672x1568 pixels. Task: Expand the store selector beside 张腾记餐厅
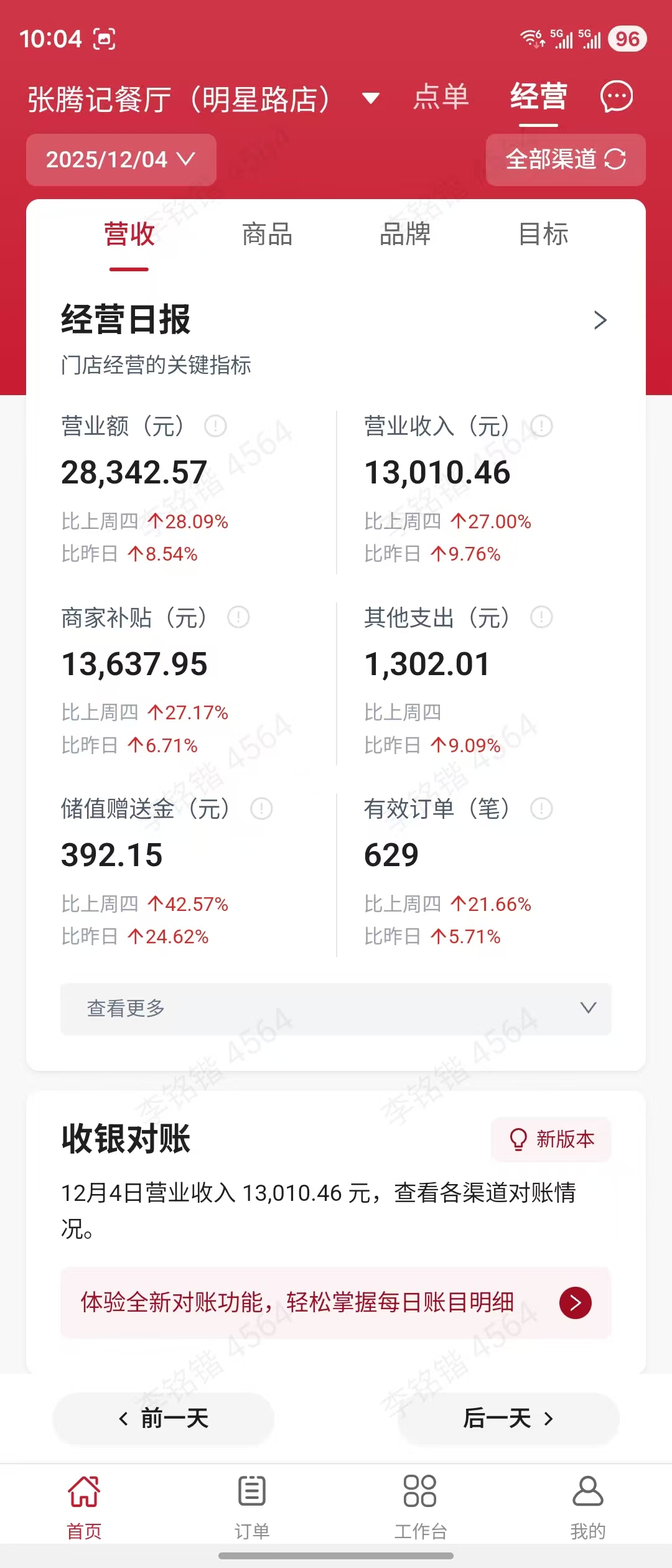[x=371, y=100]
